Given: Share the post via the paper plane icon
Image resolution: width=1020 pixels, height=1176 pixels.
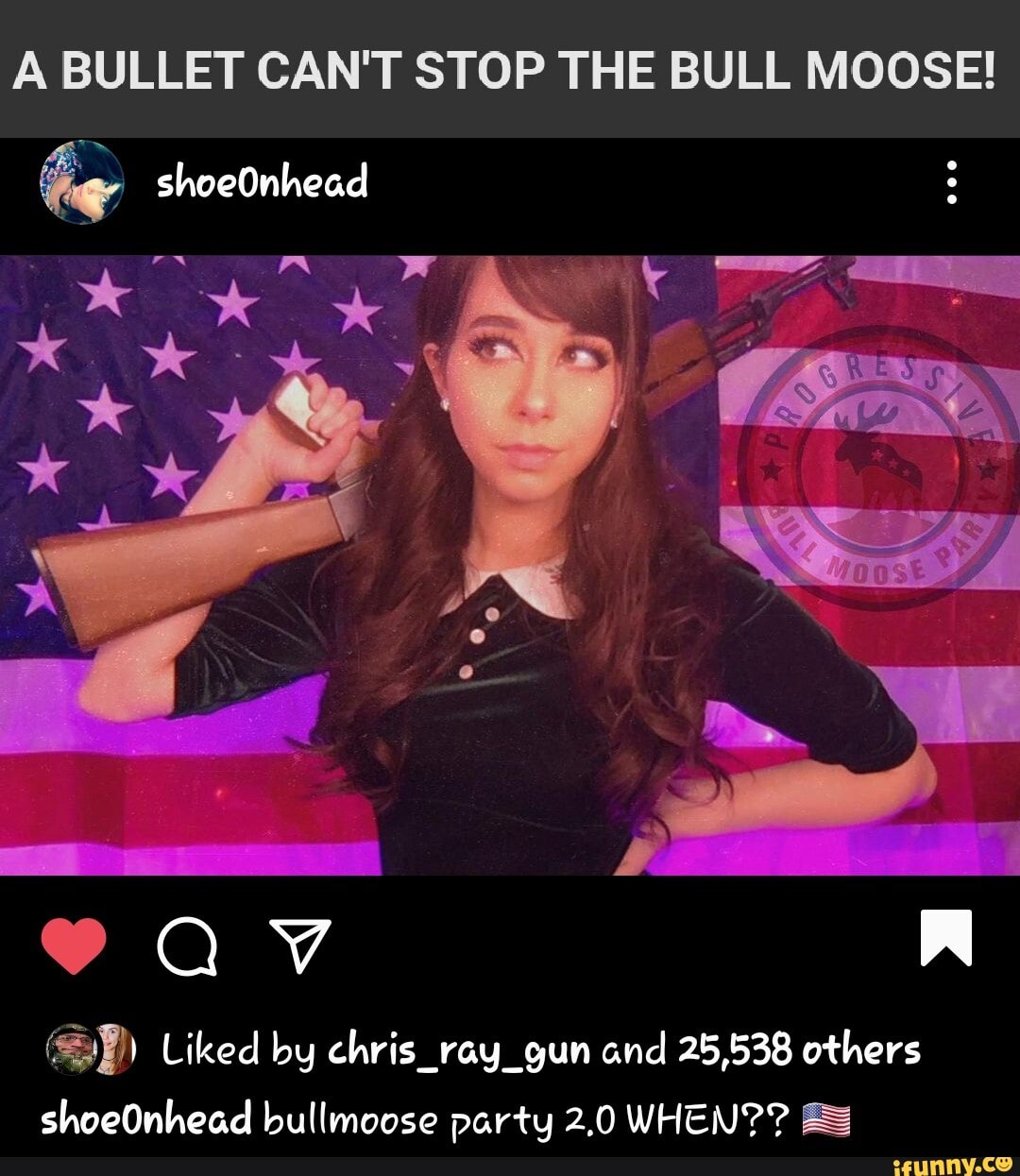Looking at the screenshot, I should click(x=300, y=946).
